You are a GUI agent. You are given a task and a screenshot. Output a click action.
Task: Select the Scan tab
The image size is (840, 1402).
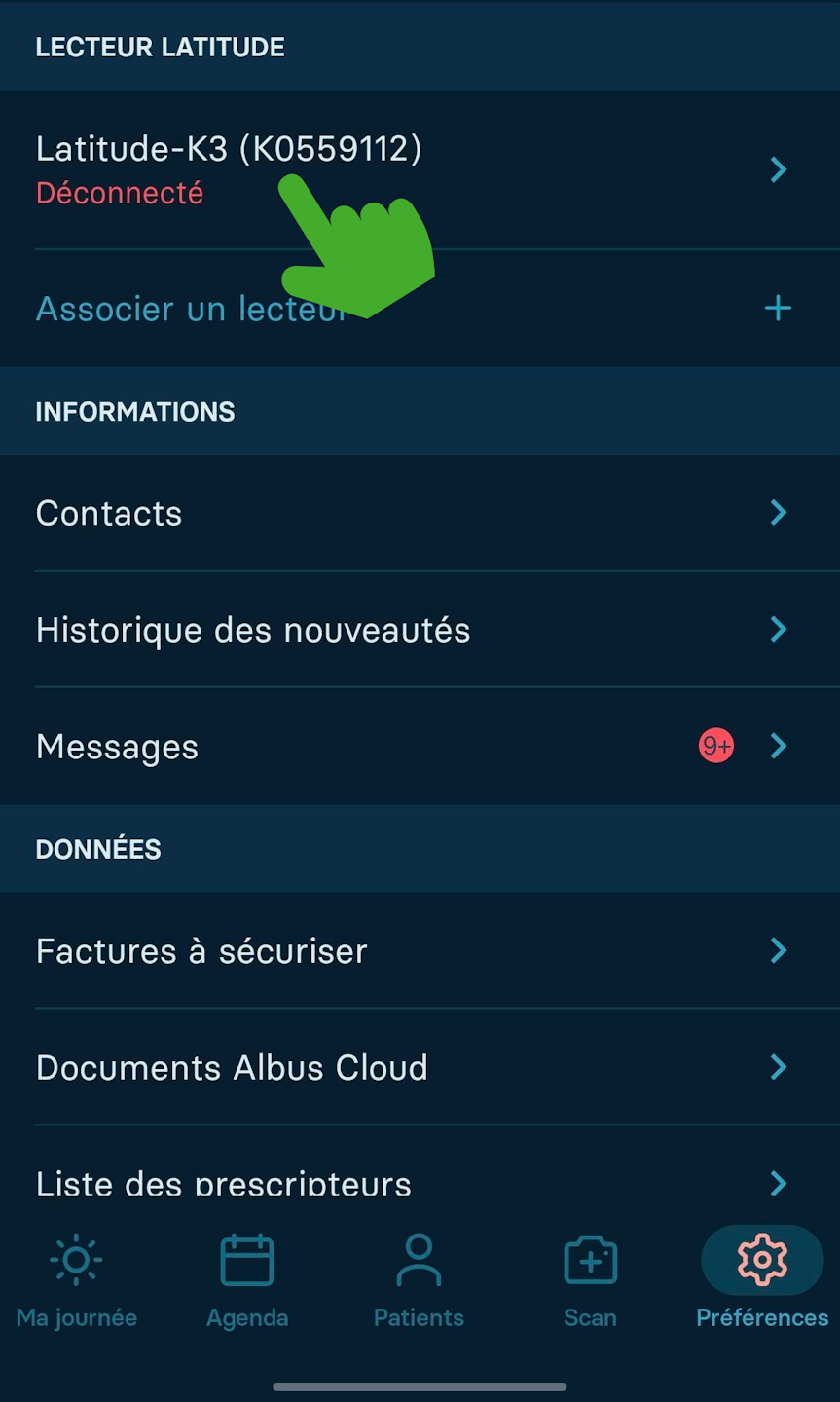[590, 1282]
